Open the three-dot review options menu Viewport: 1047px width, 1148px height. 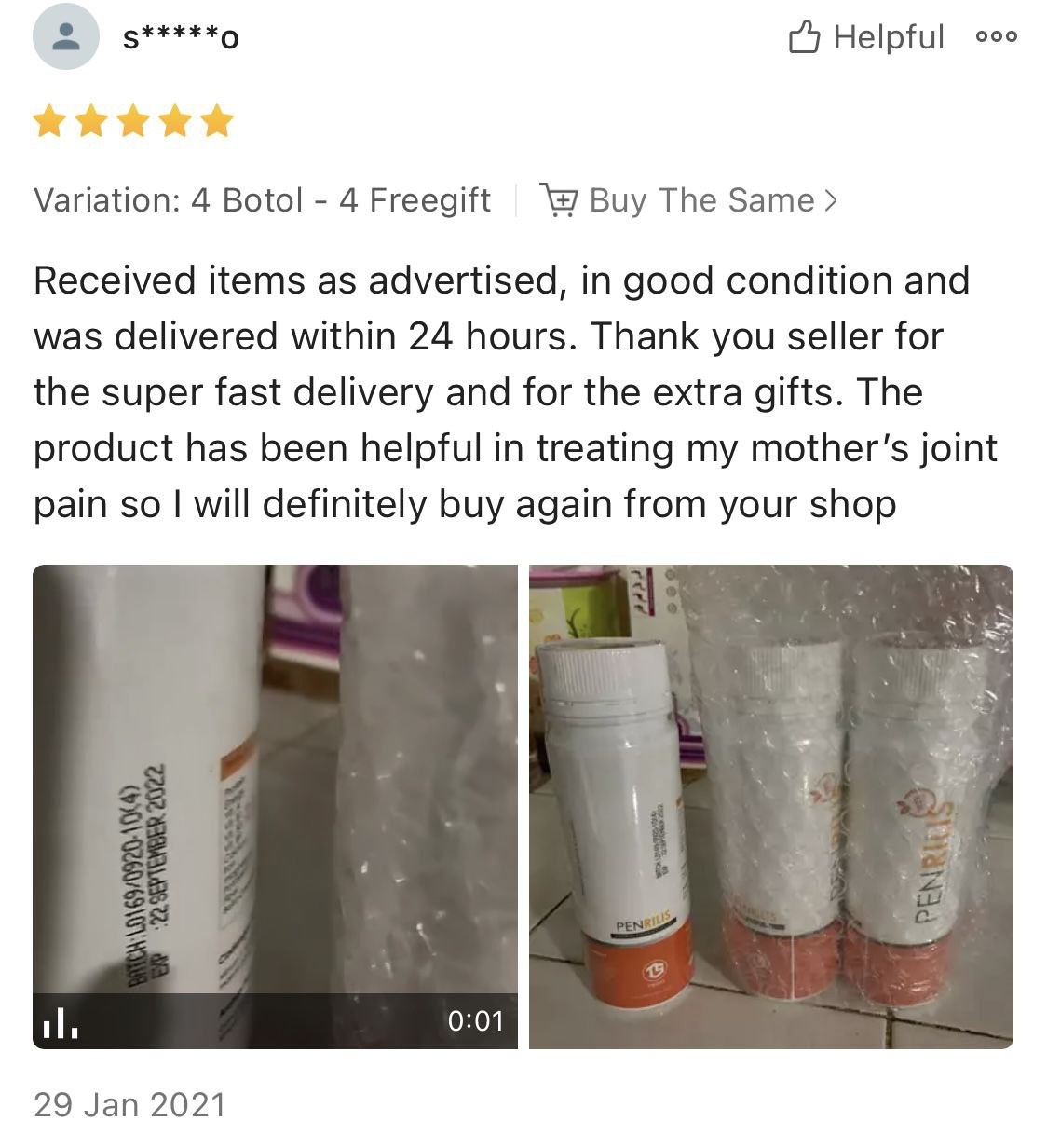(x=996, y=37)
